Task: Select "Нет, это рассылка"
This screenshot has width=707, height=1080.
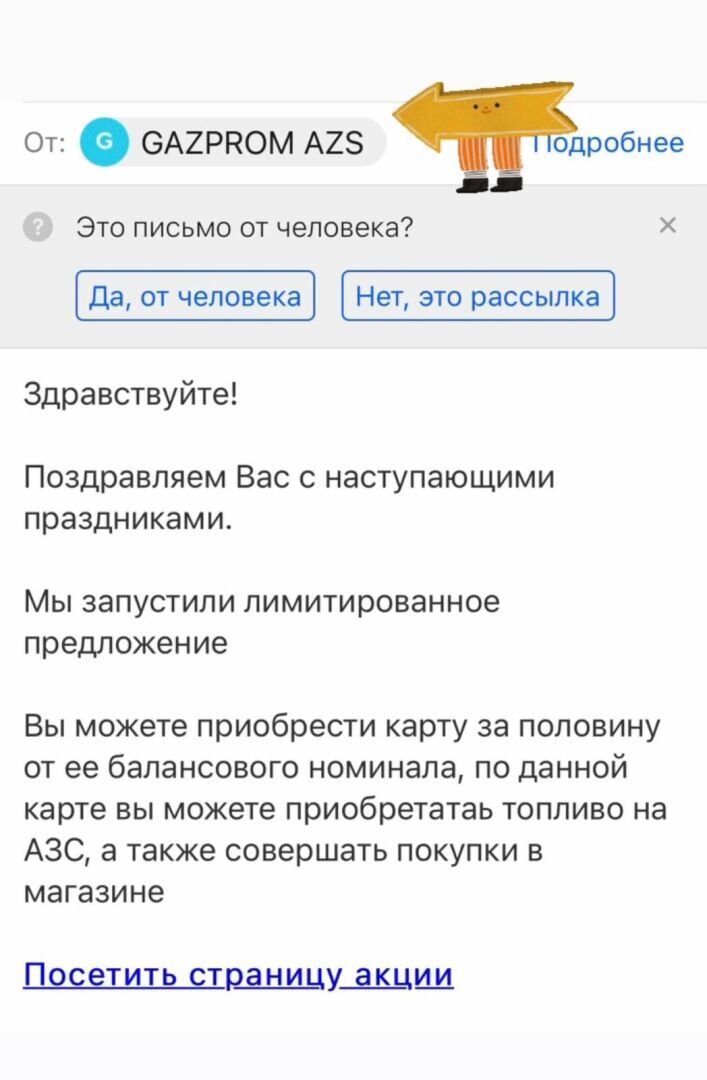Action: 478,296
